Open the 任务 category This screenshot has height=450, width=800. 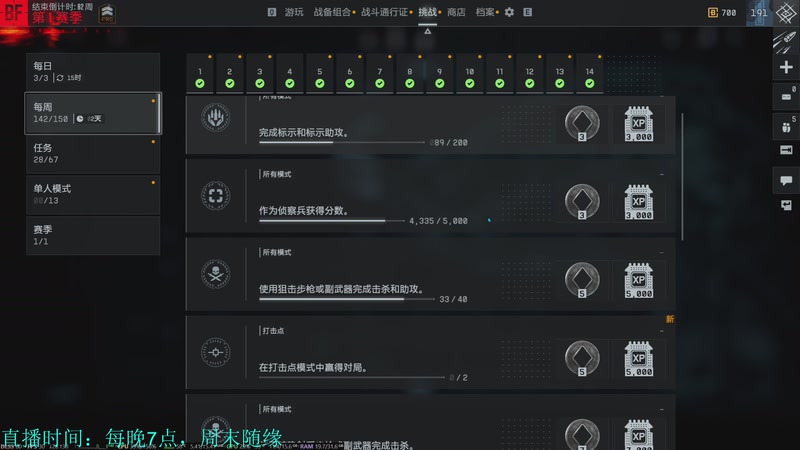[x=93, y=153]
